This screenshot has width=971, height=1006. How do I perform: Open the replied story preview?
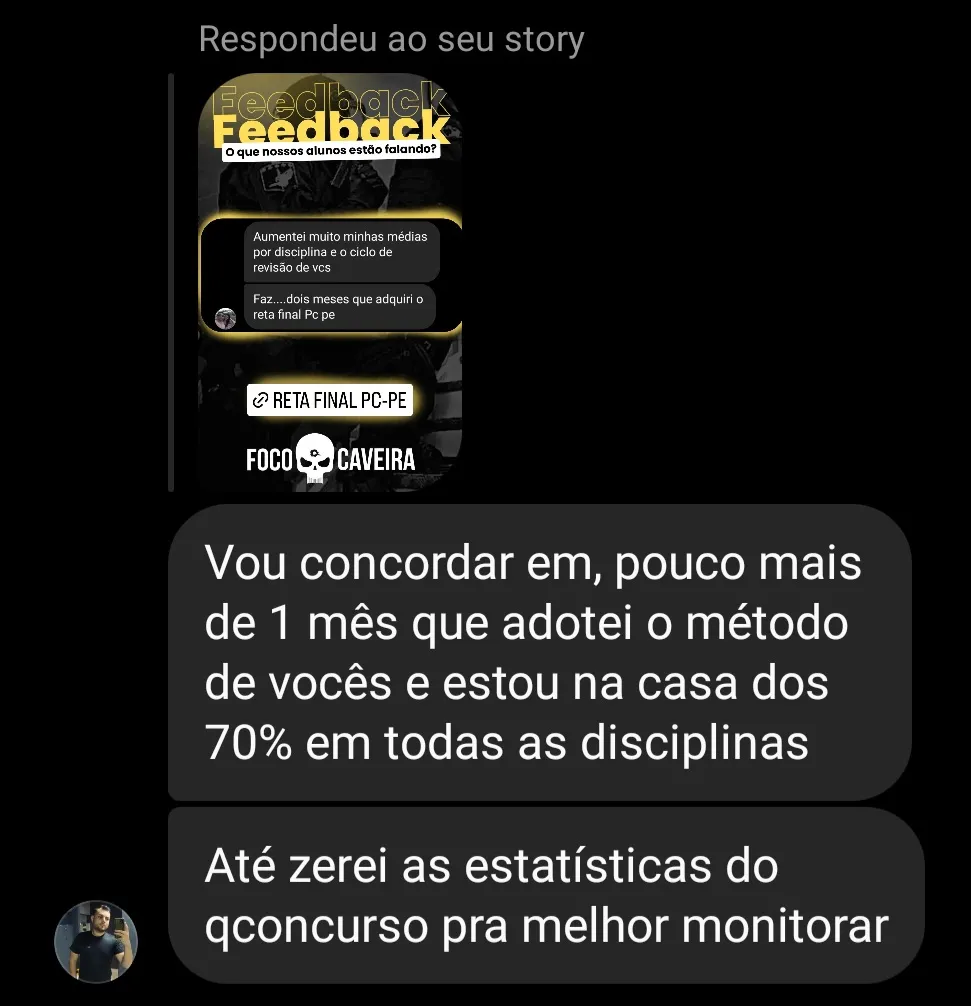(330, 282)
